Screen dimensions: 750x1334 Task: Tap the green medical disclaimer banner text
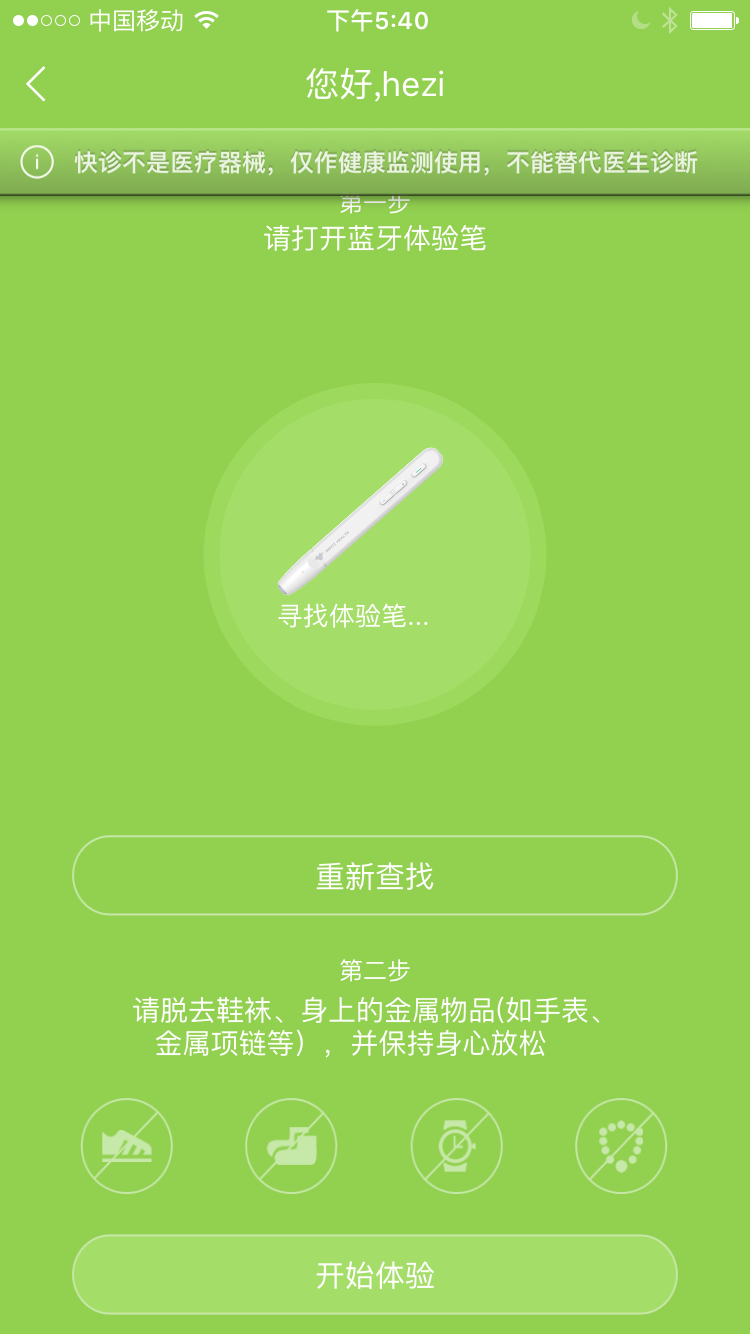click(x=385, y=160)
